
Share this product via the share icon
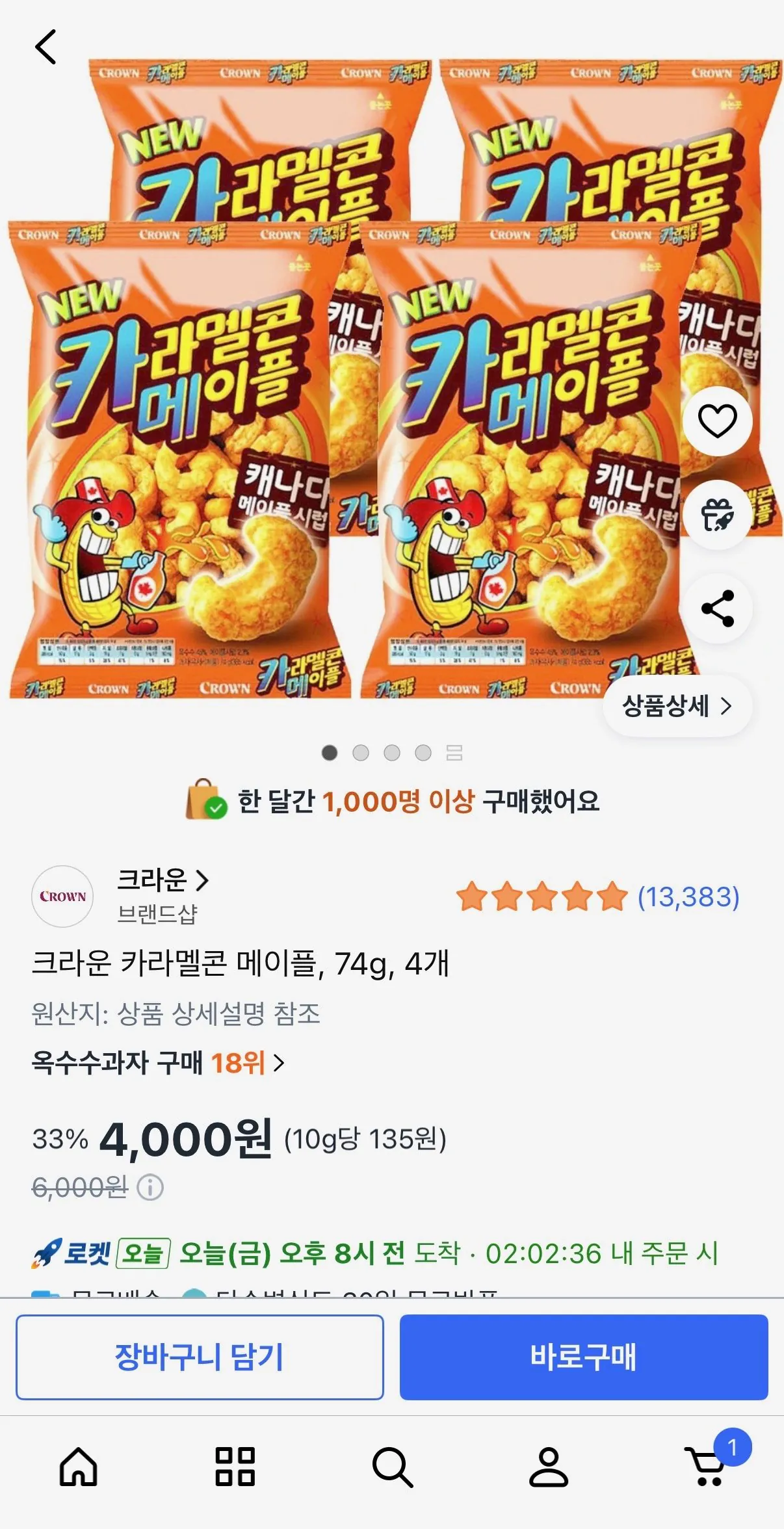point(716,610)
